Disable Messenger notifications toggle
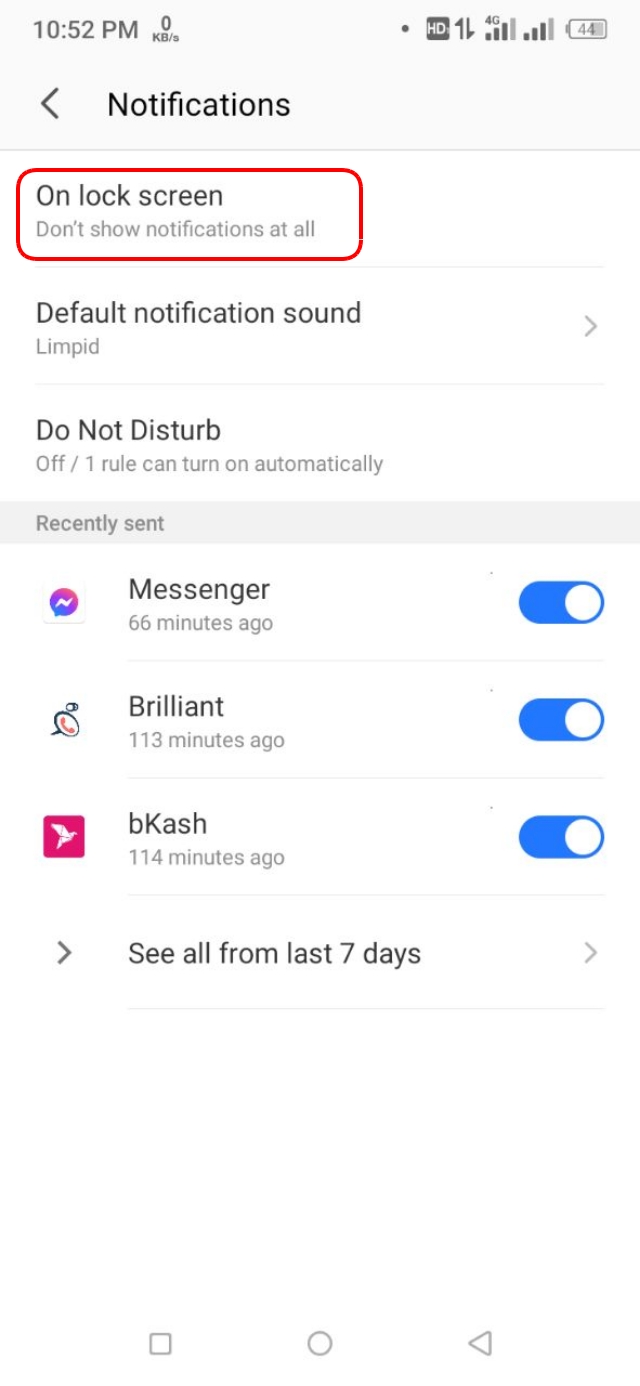This screenshot has height=1386, width=640. (x=561, y=603)
